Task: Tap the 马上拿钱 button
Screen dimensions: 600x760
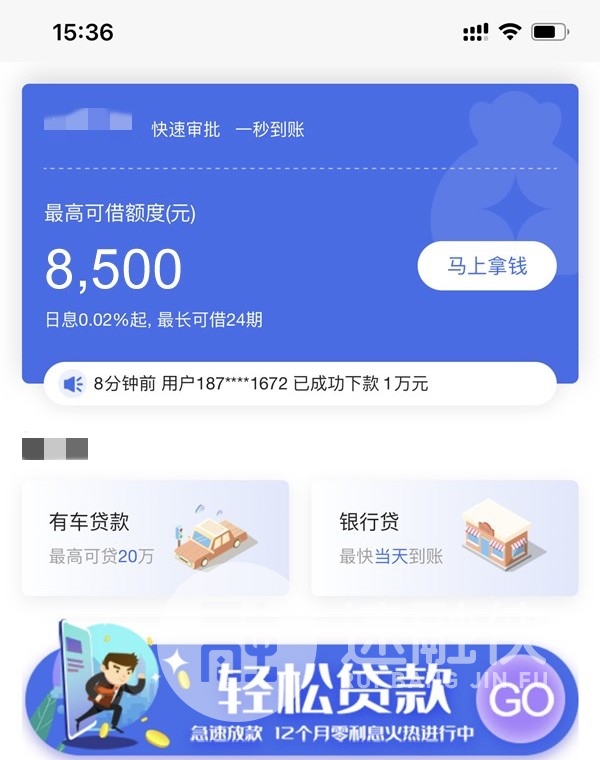Action: (486, 266)
